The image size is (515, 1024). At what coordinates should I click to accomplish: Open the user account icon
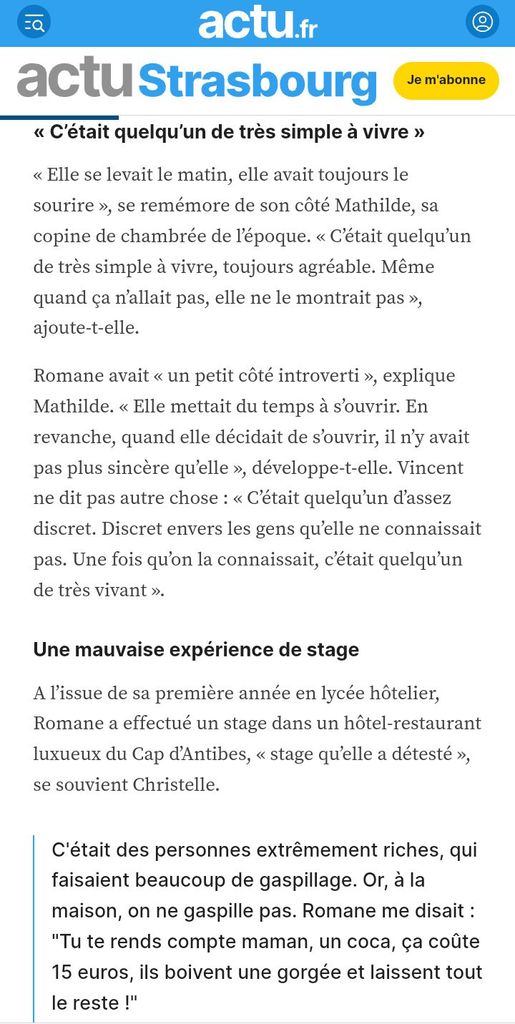pos(482,23)
